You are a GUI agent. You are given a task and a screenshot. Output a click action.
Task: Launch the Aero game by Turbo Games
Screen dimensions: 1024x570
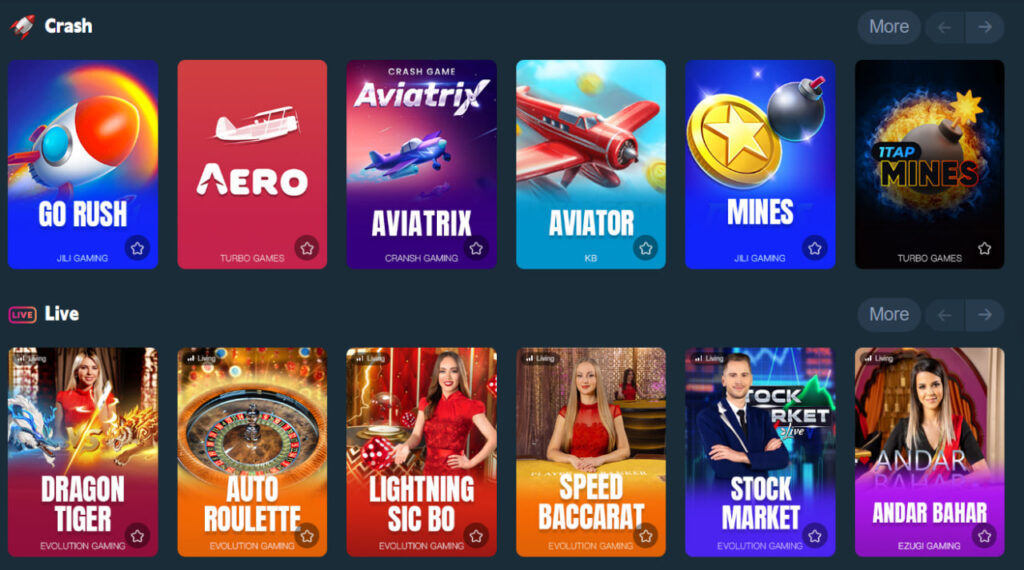[252, 150]
